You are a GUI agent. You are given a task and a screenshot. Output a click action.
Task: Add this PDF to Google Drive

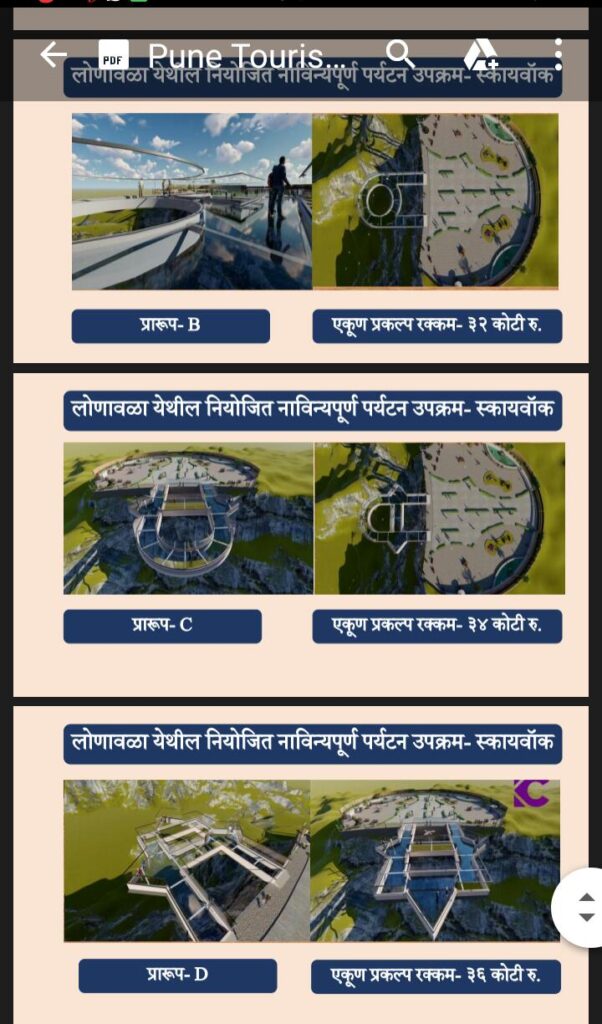(x=480, y=55)
